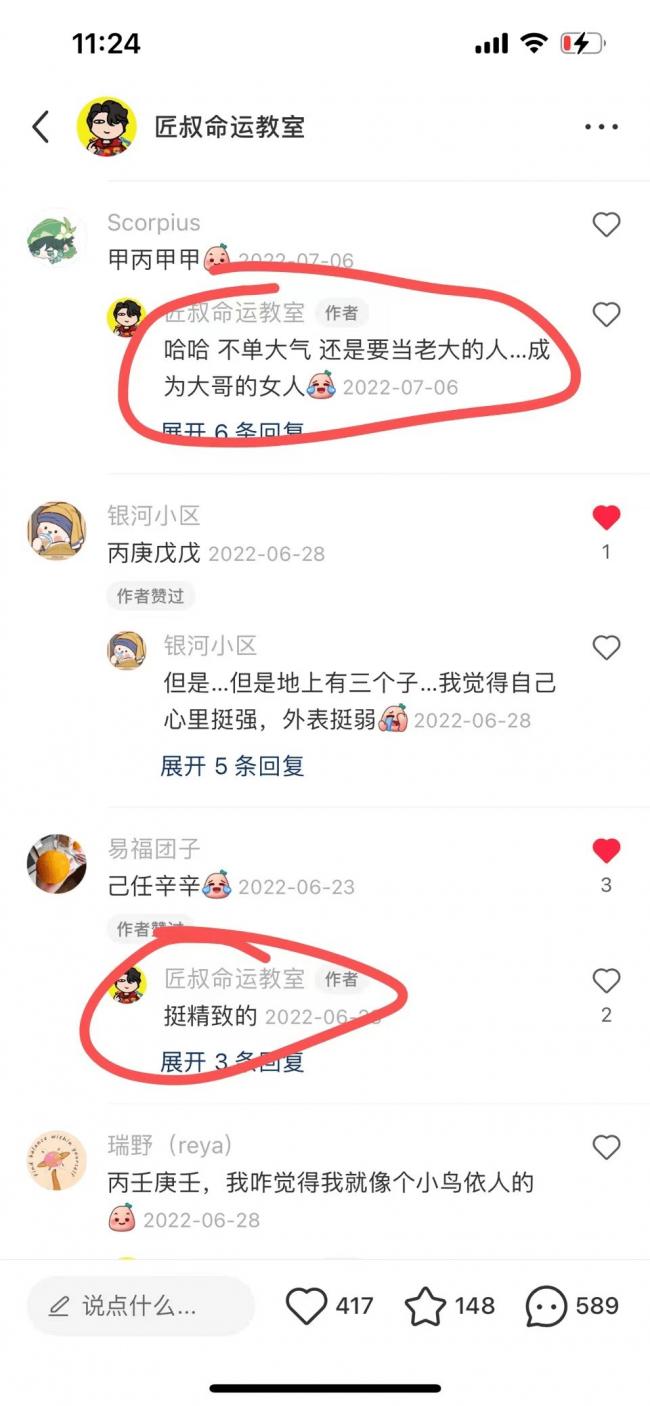Expand the 6 replies under Scorpius
Viewport: 650px width, 1406px height.
coord(232,433)
